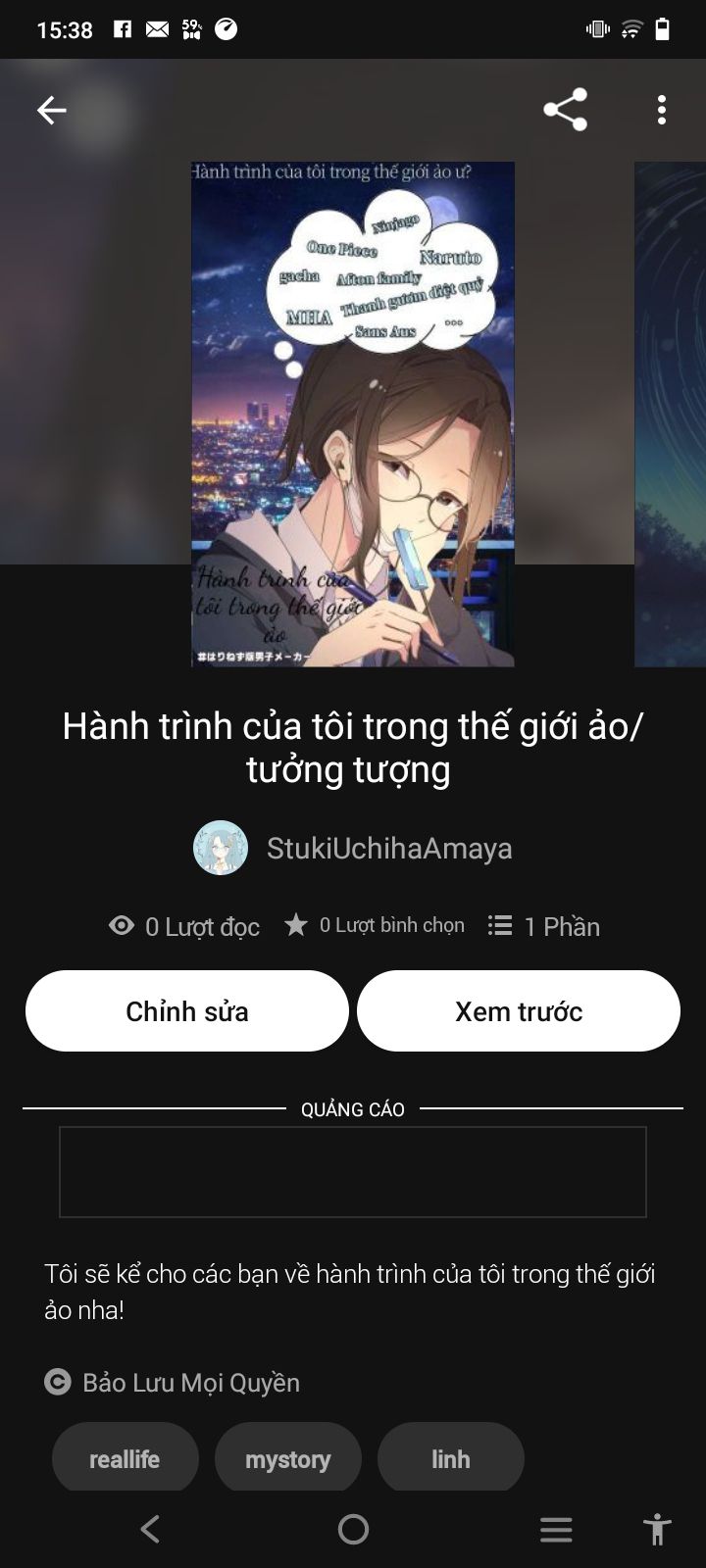Go back using the top arrow

point(52,110)
